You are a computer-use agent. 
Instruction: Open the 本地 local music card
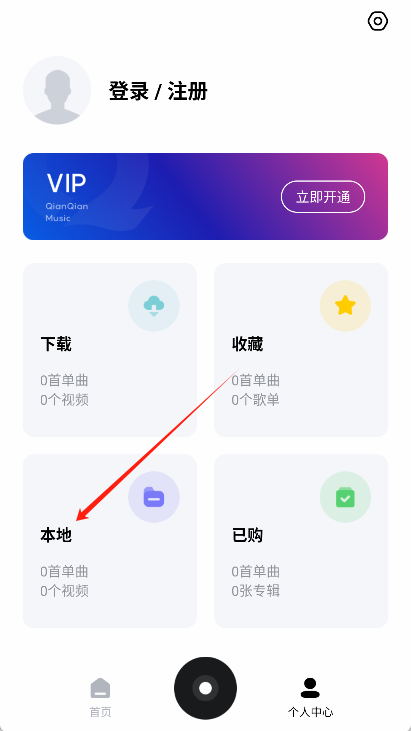tap(110, 541)
